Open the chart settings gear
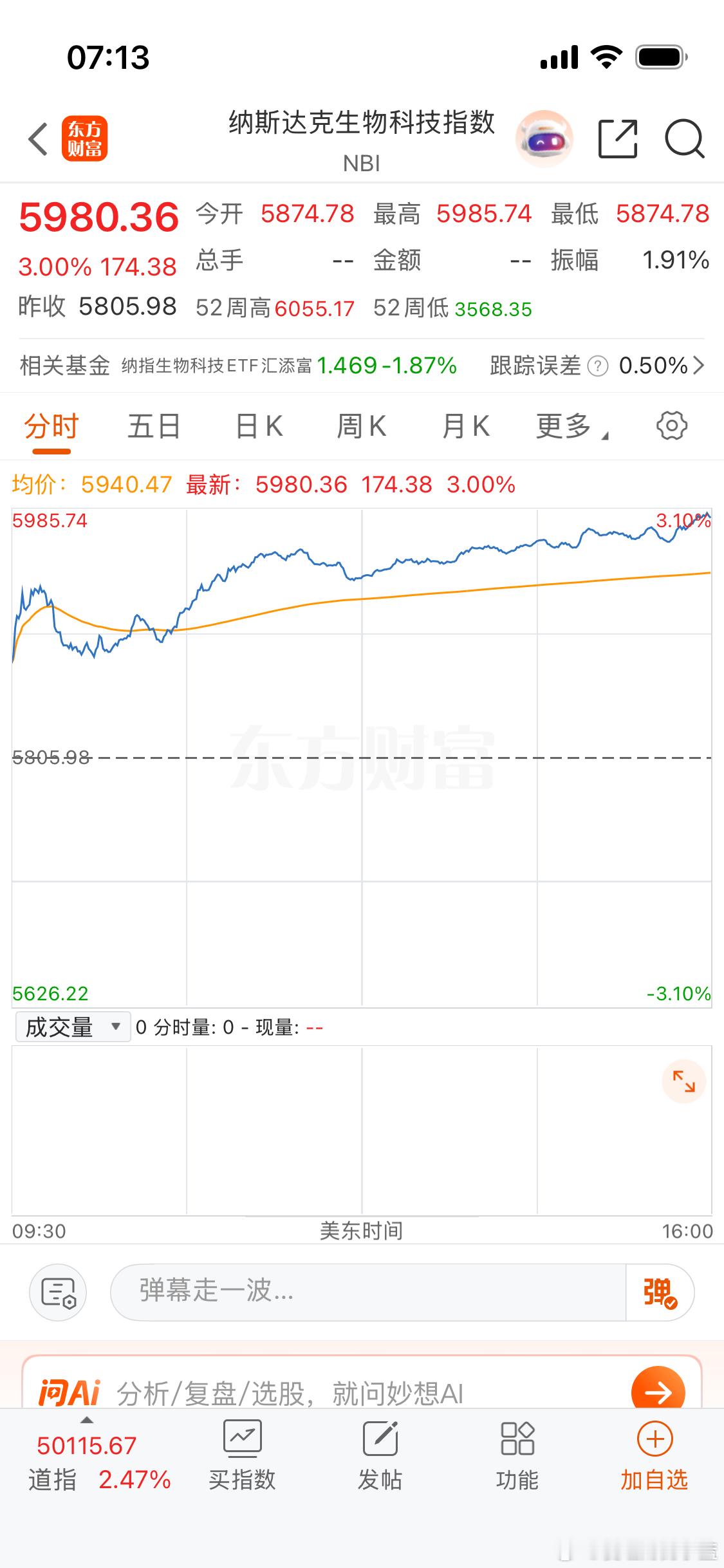The width and height of the screenshot is (724, 1568). [673, 425]
